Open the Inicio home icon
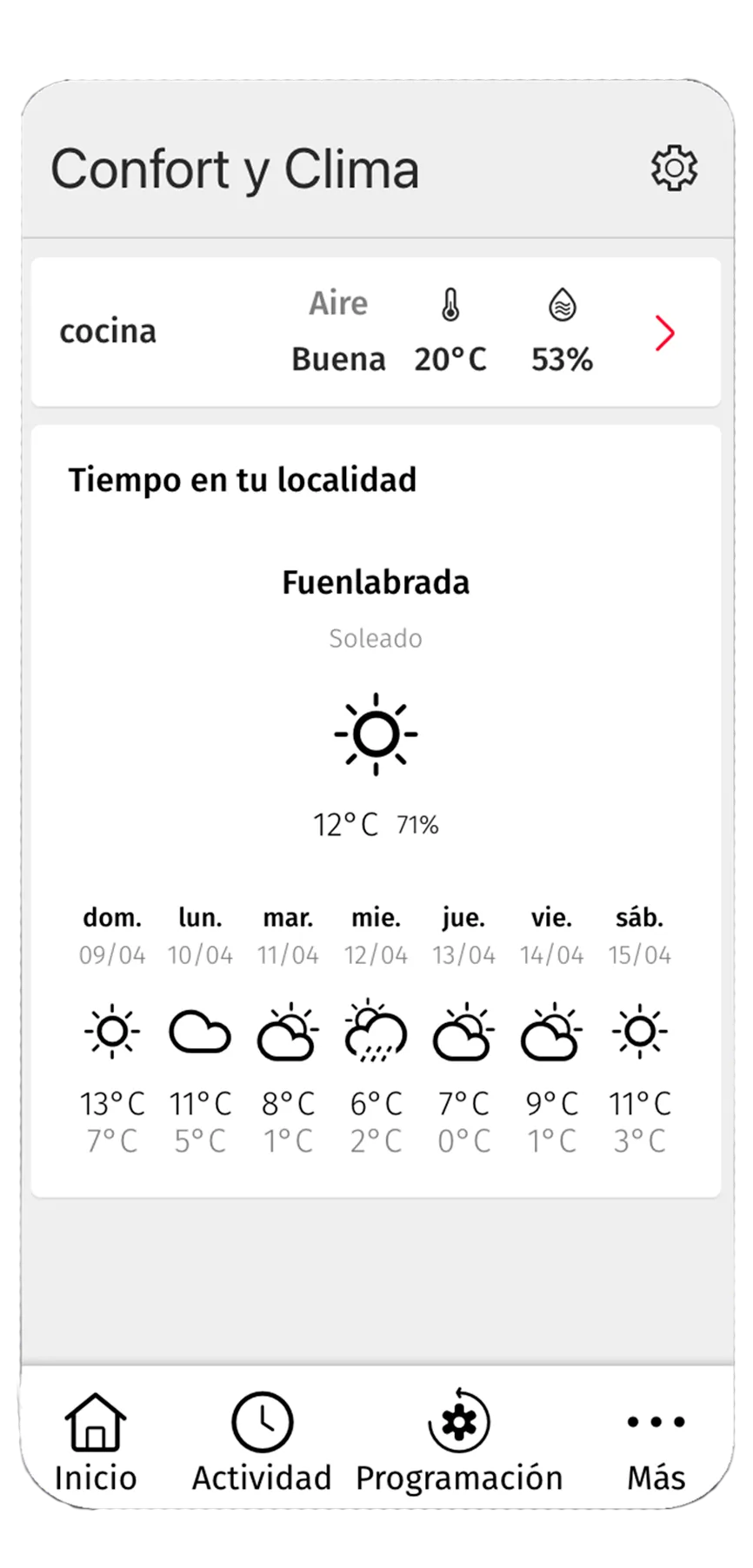Image resolution: width=753 pixels, height=1568 pixels. point(94,1419)
